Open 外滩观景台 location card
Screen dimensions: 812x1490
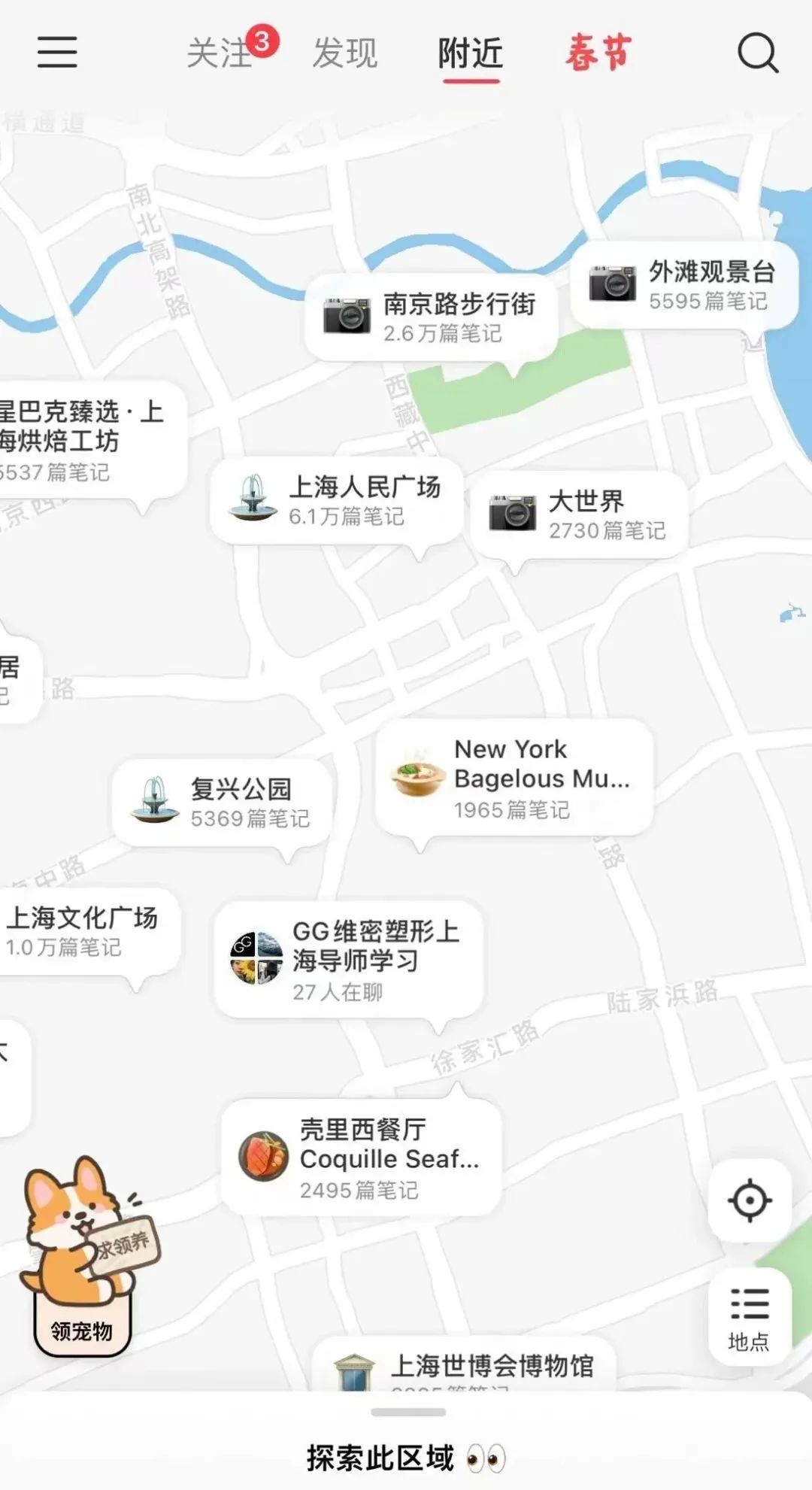pos(684,285)
